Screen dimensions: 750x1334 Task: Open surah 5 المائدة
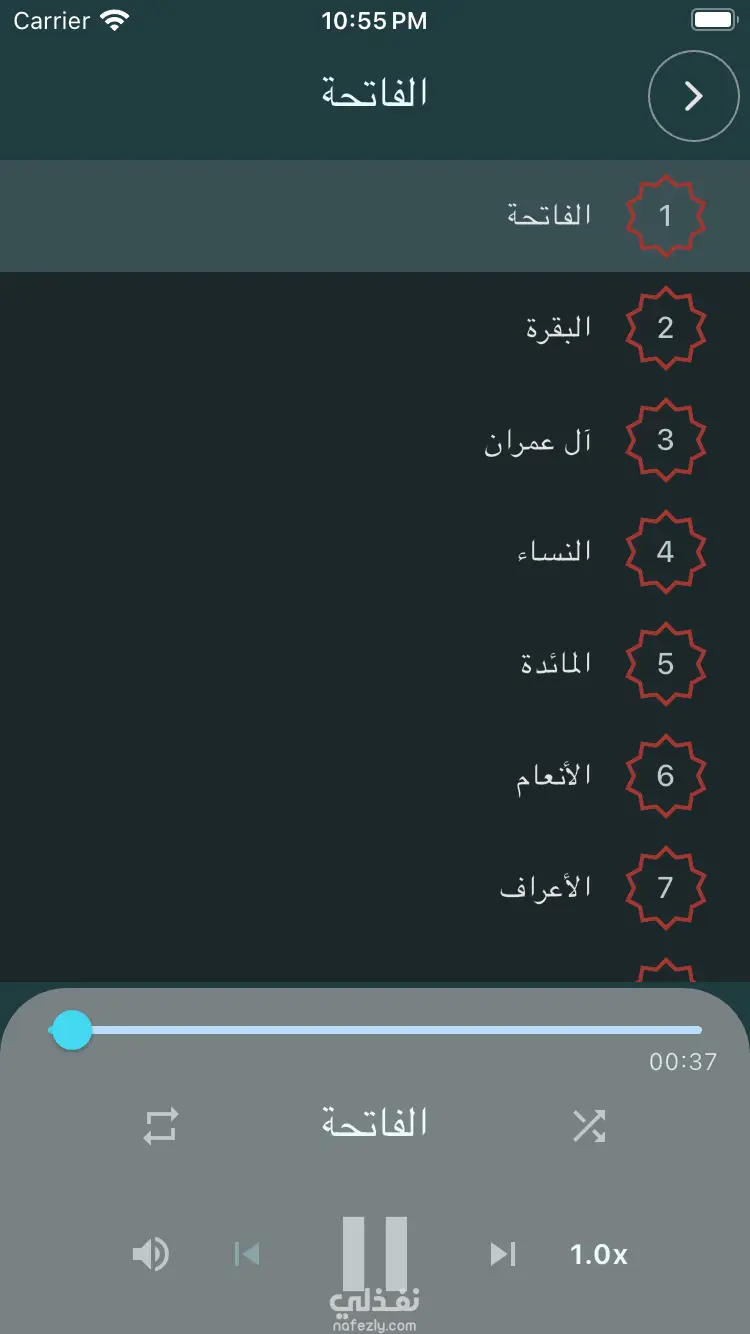(x=375, y=664)
